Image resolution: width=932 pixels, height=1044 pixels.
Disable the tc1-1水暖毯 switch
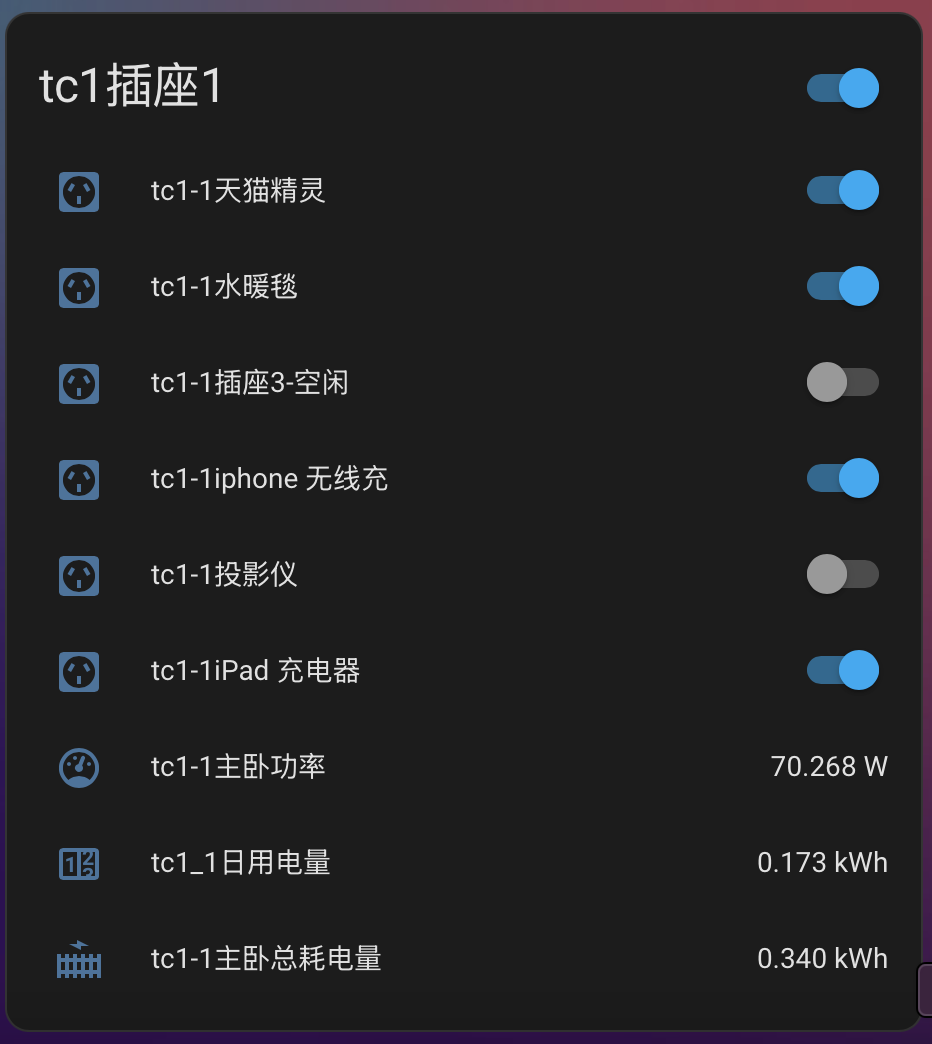tap(842, 286)
